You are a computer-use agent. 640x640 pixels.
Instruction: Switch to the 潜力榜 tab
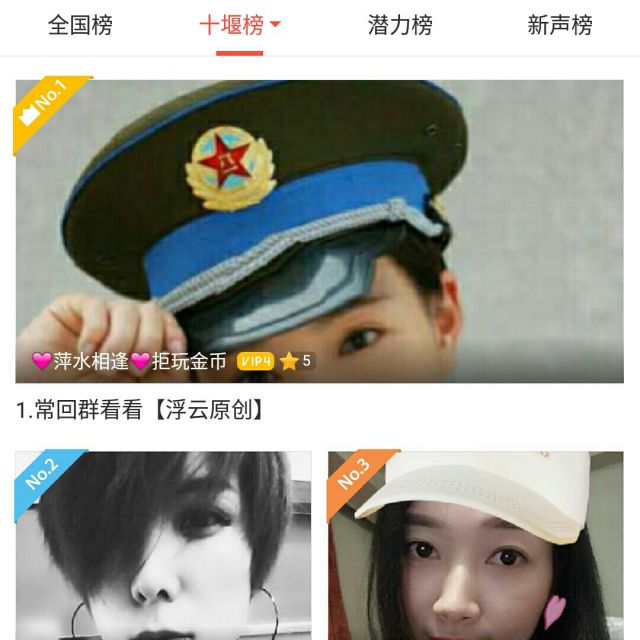[x=400, y=26]
